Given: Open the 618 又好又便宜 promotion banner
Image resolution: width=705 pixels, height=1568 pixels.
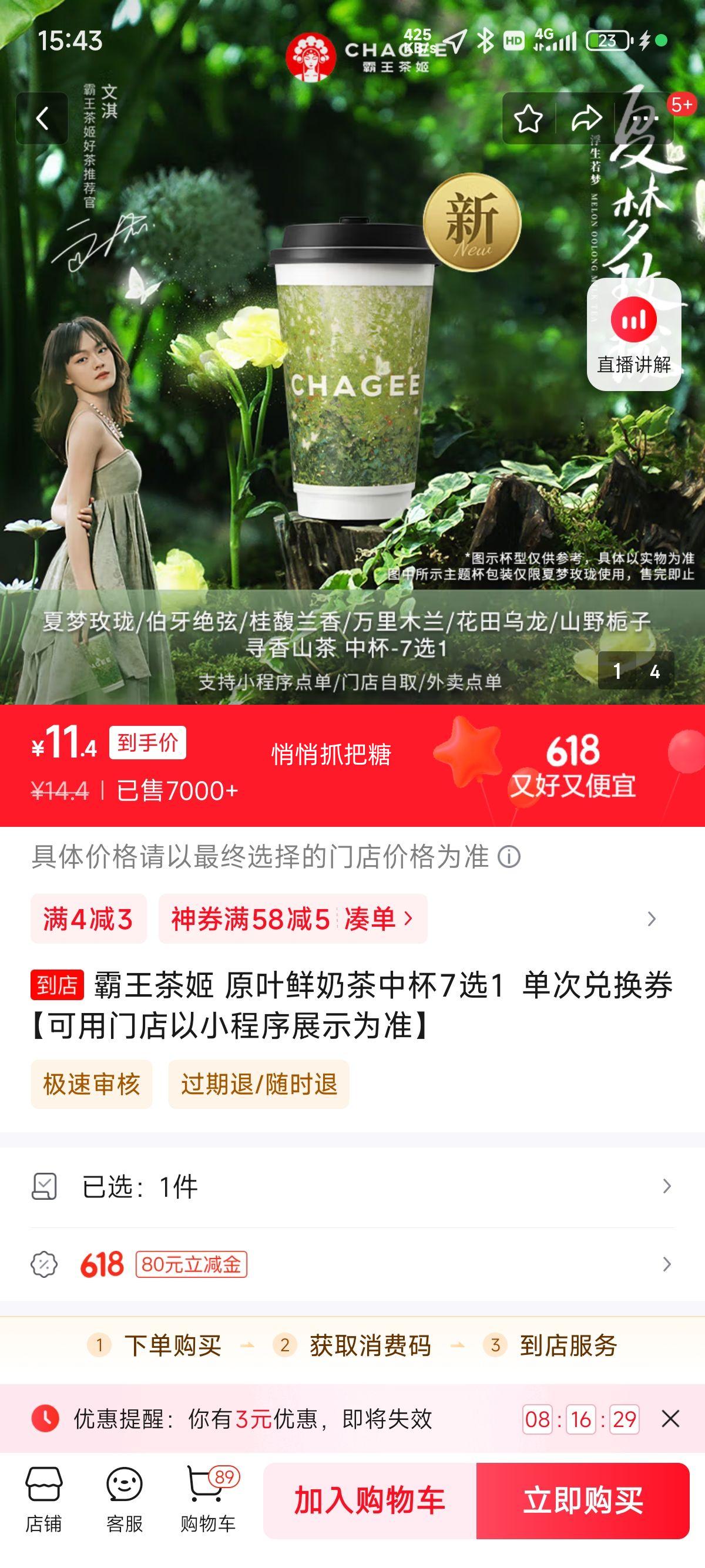Looking at the screenshot, I should tap(572, 766).
